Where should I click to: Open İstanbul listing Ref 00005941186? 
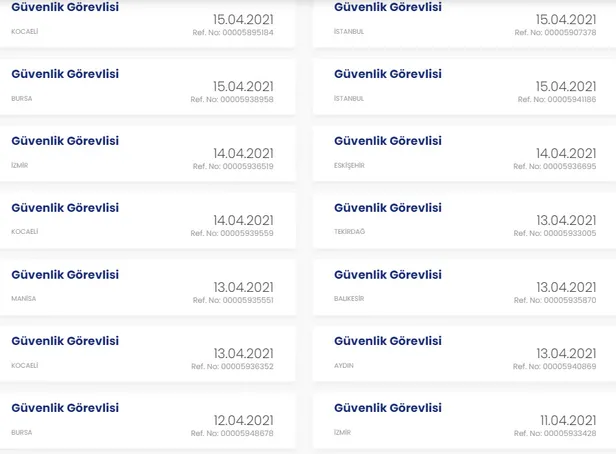coord(387,74)
